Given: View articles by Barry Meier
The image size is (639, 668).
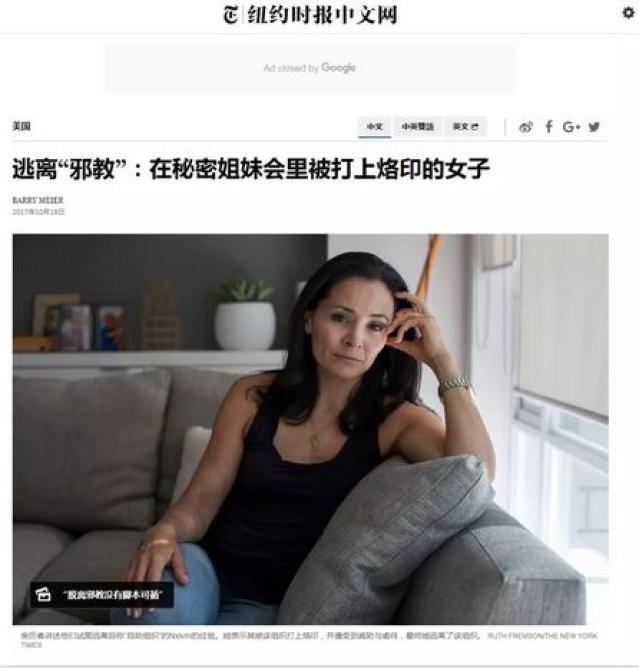Looking at the screenshot, I should pyautogui.click(x=37, y=200).
